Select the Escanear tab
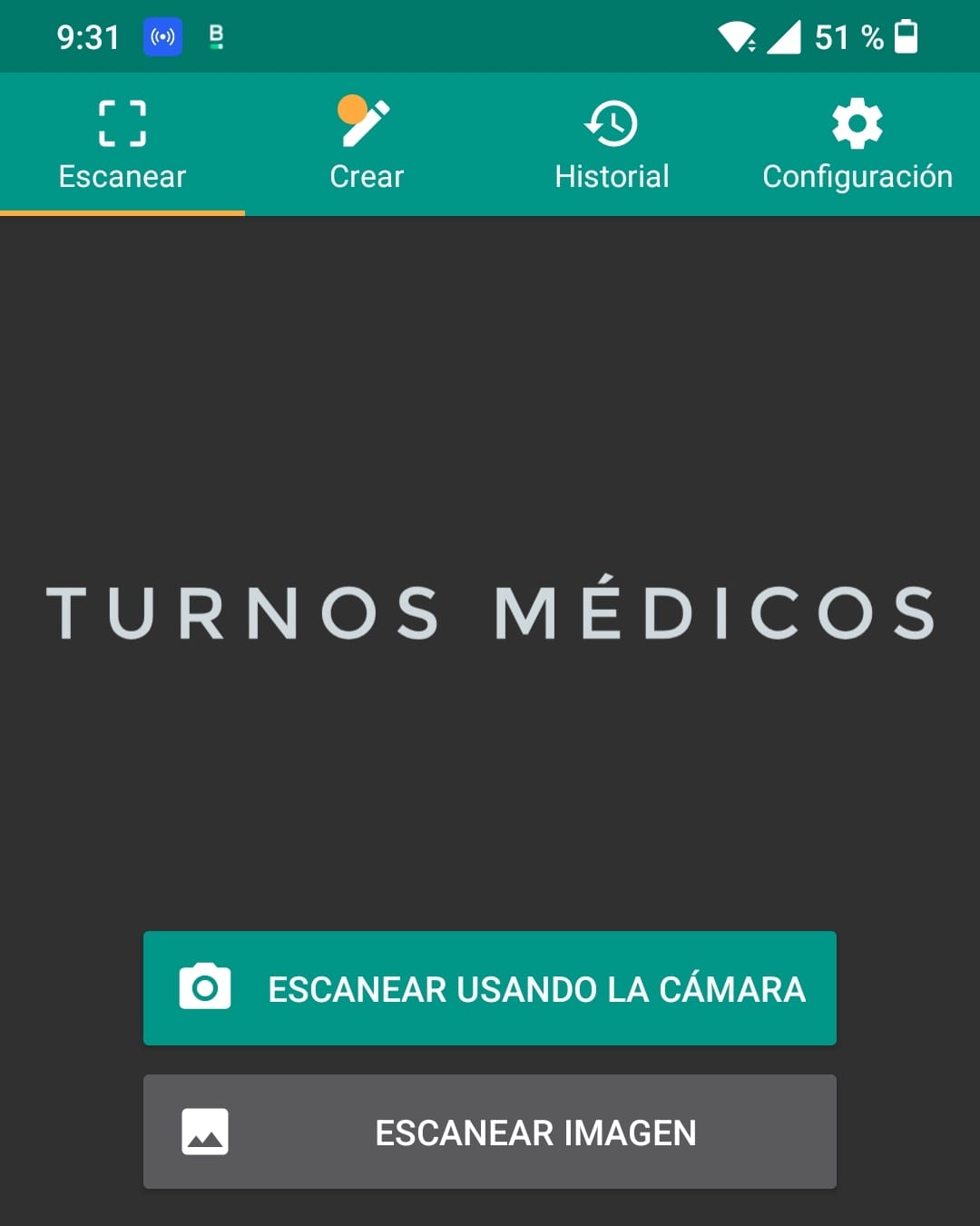Viewport: 980px width, 1226px height. [122, 145]
